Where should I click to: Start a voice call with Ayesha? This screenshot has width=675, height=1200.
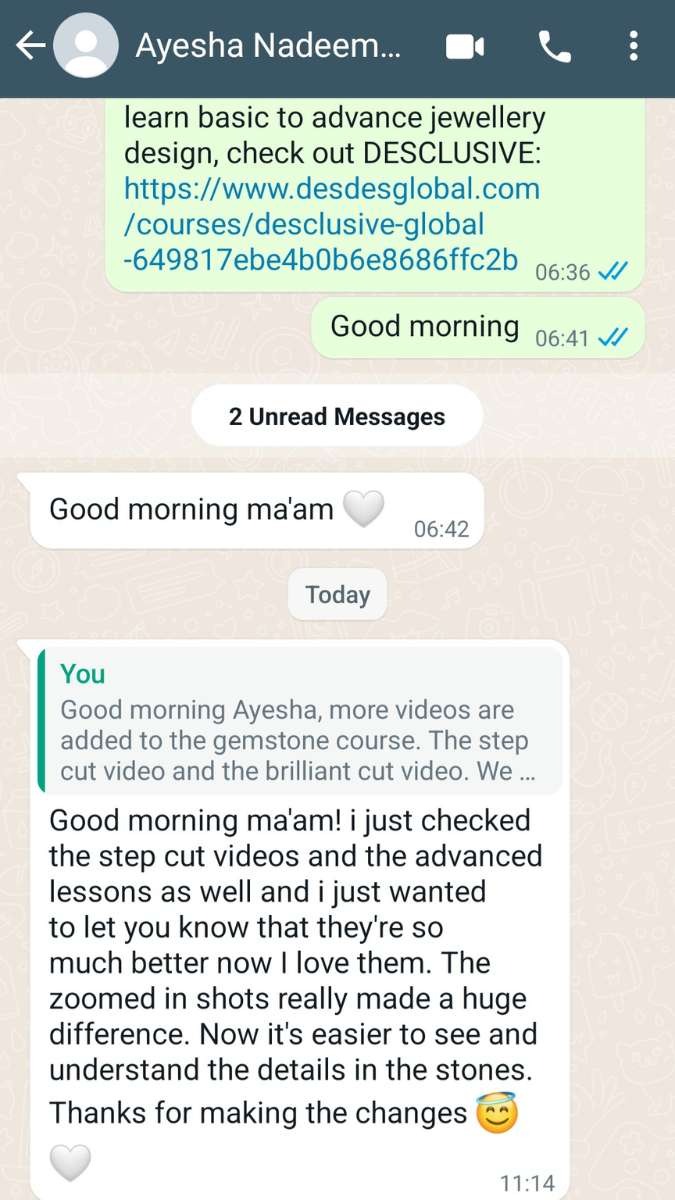[553, 46]
